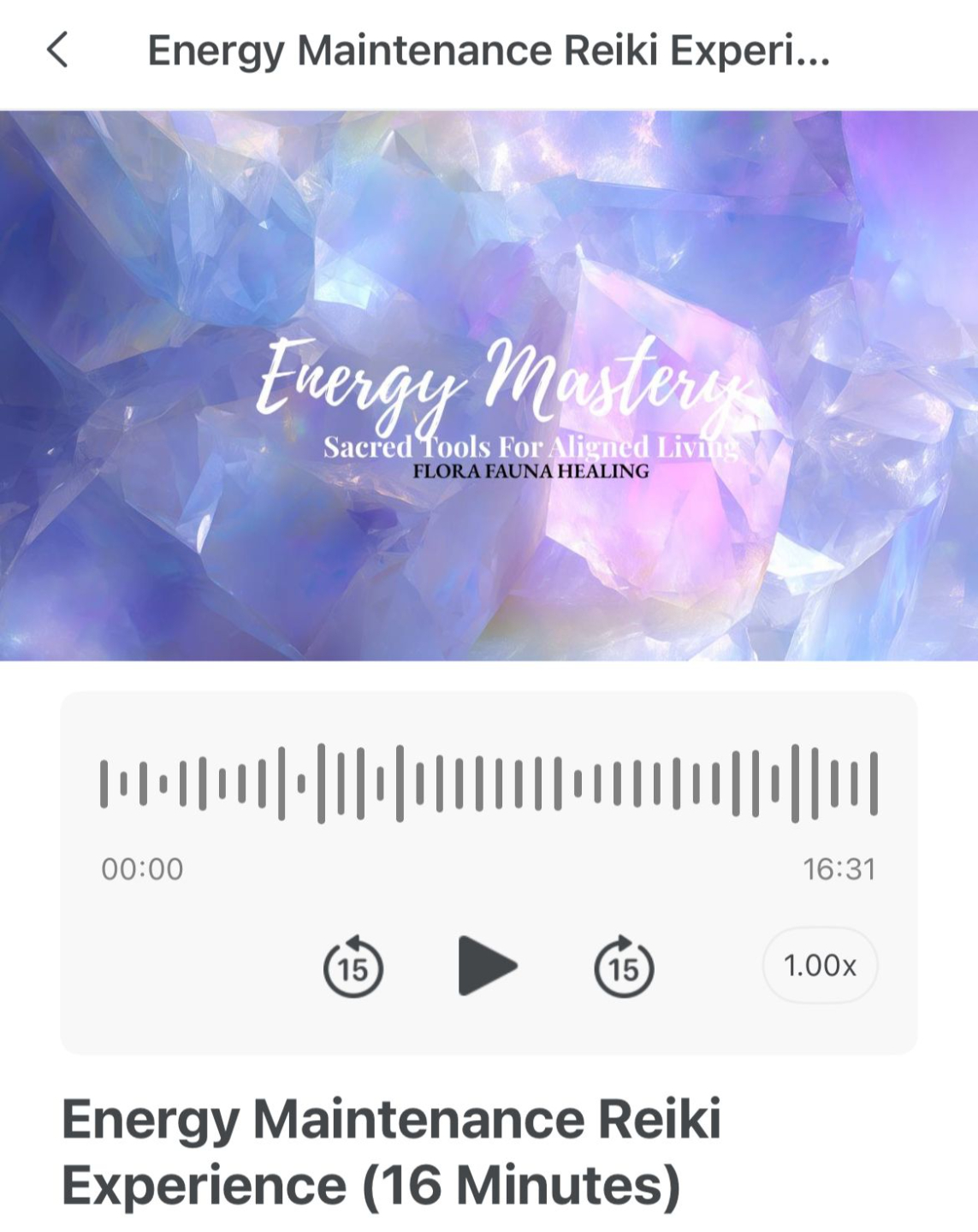The width and height of the screenshot is (978, 1232).
Task: Change the 1.00x playback speed
Action: [819, 966]
